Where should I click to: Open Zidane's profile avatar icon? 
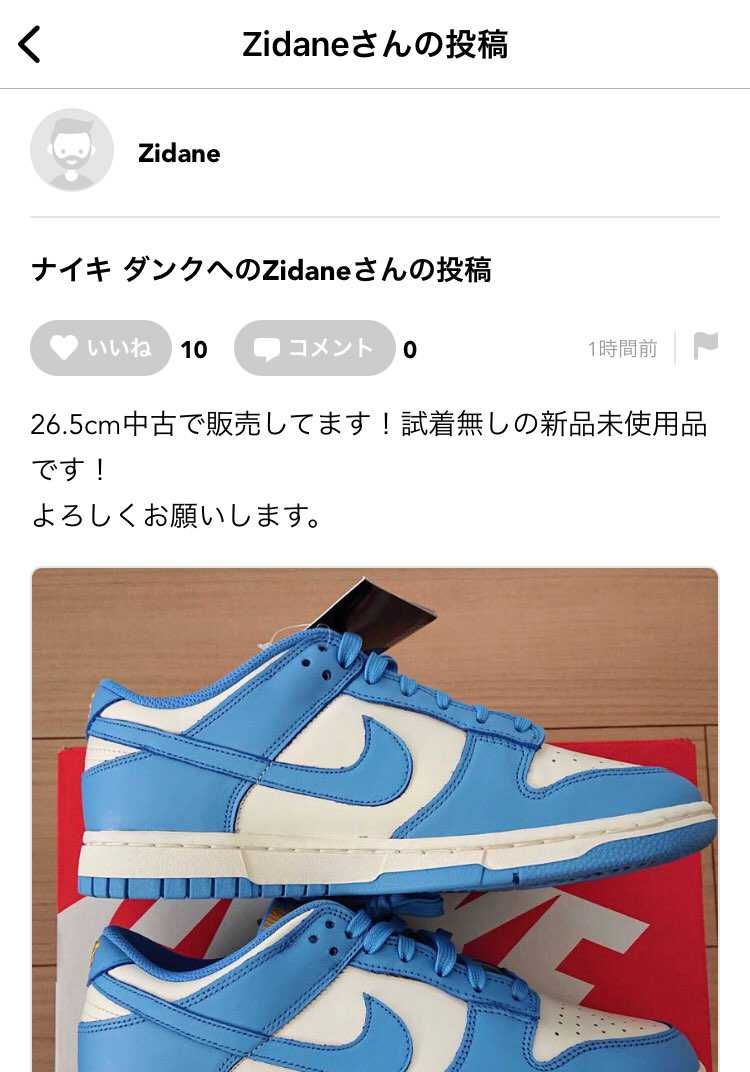click(x=71, y=152)
